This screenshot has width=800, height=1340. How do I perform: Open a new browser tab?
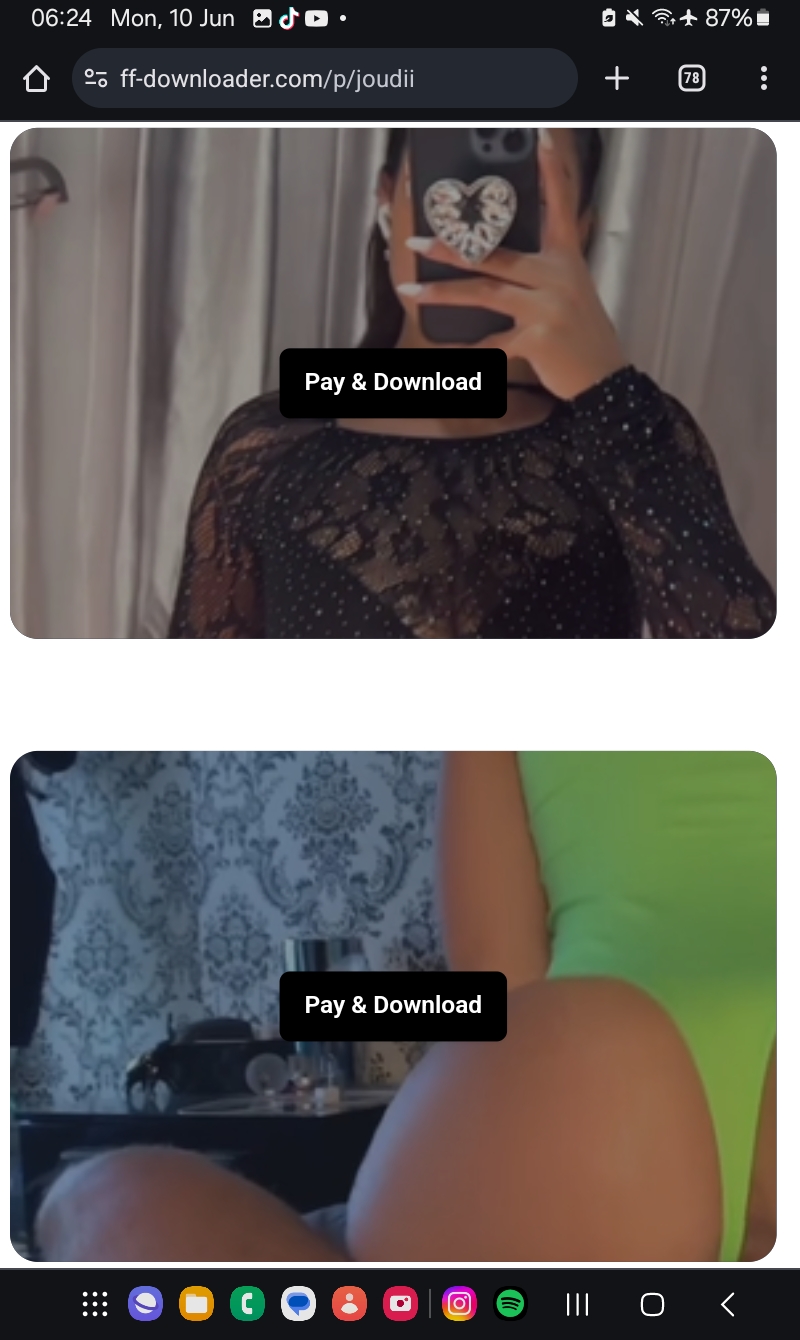617,78
